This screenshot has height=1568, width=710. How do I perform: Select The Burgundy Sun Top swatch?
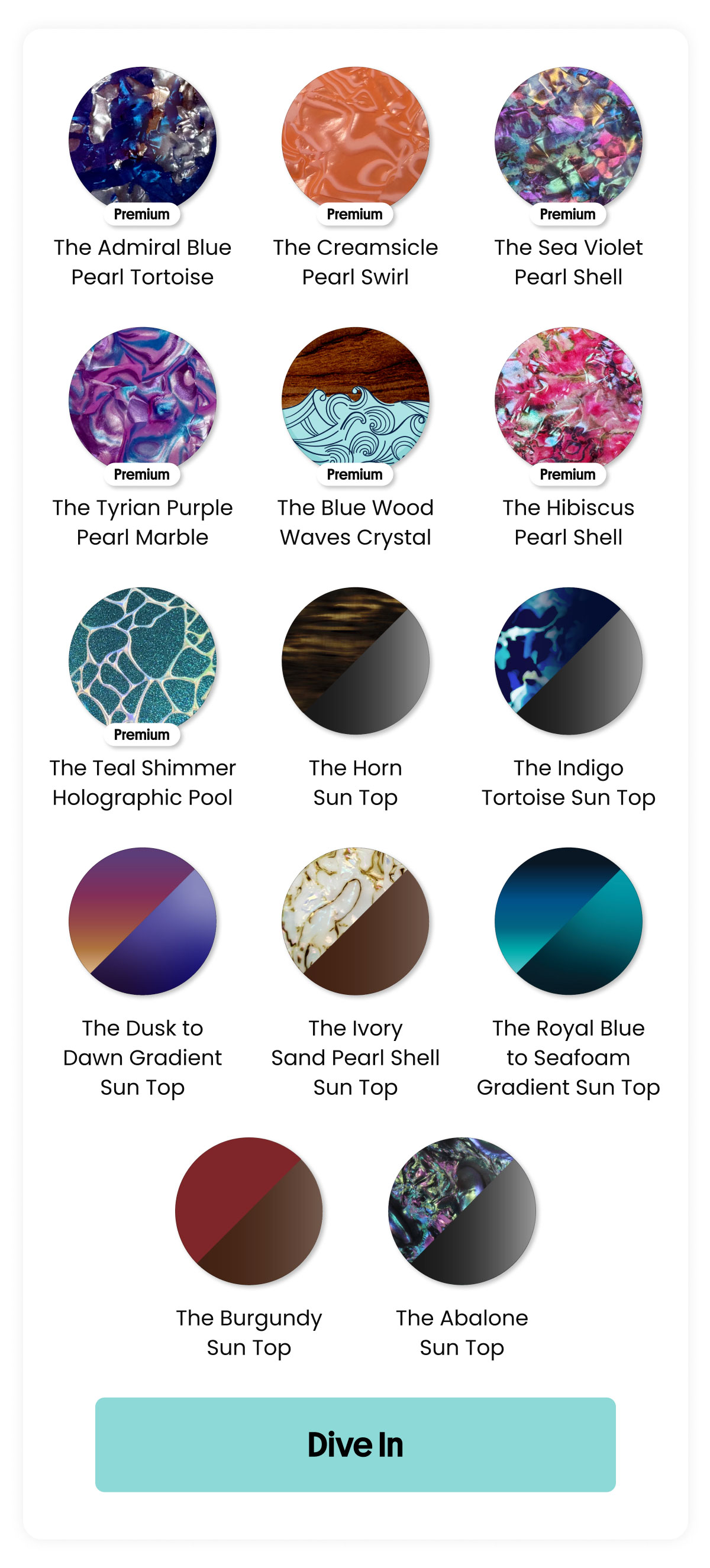[x=248, y=1210]
